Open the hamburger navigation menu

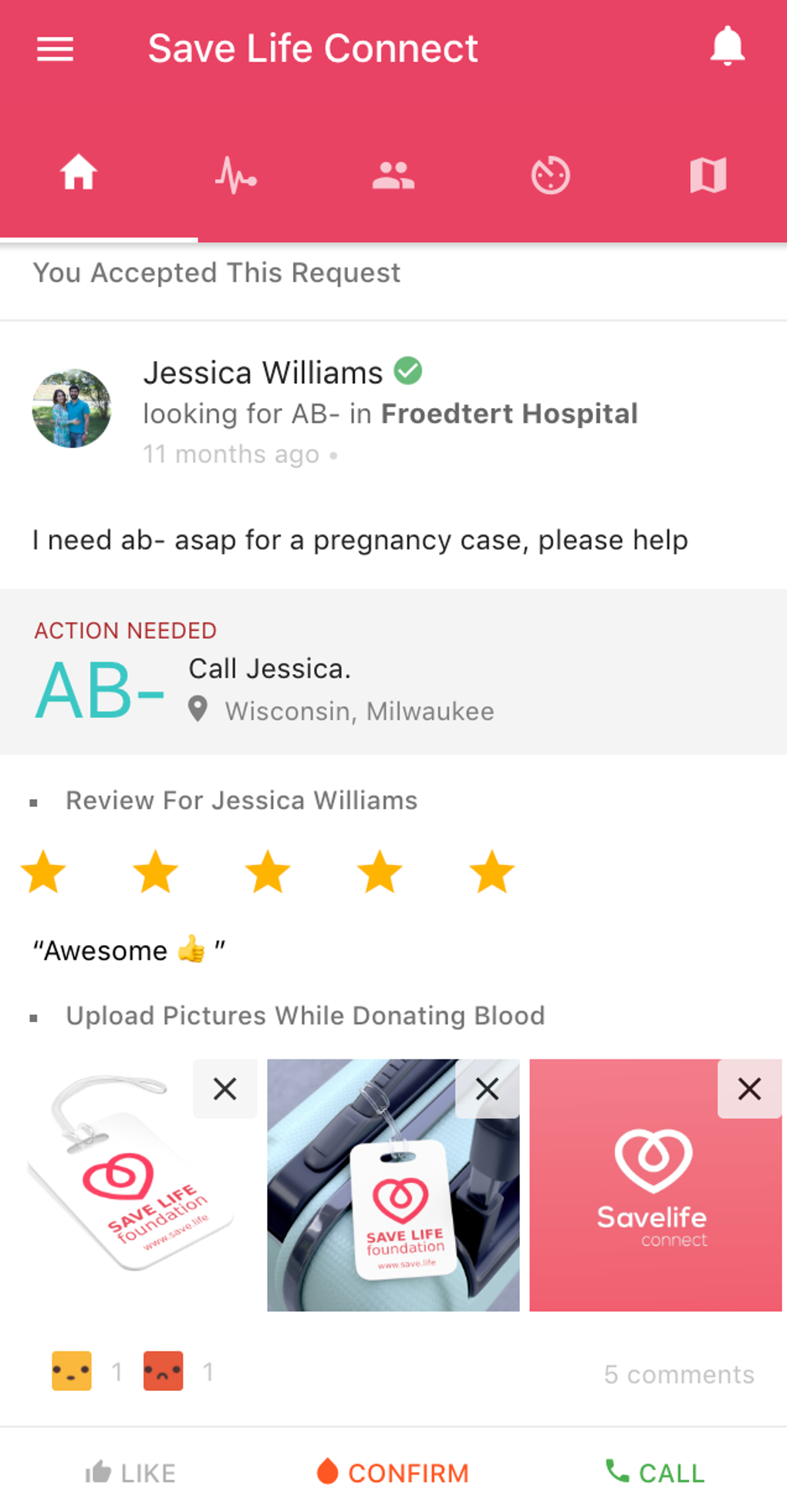55,49
